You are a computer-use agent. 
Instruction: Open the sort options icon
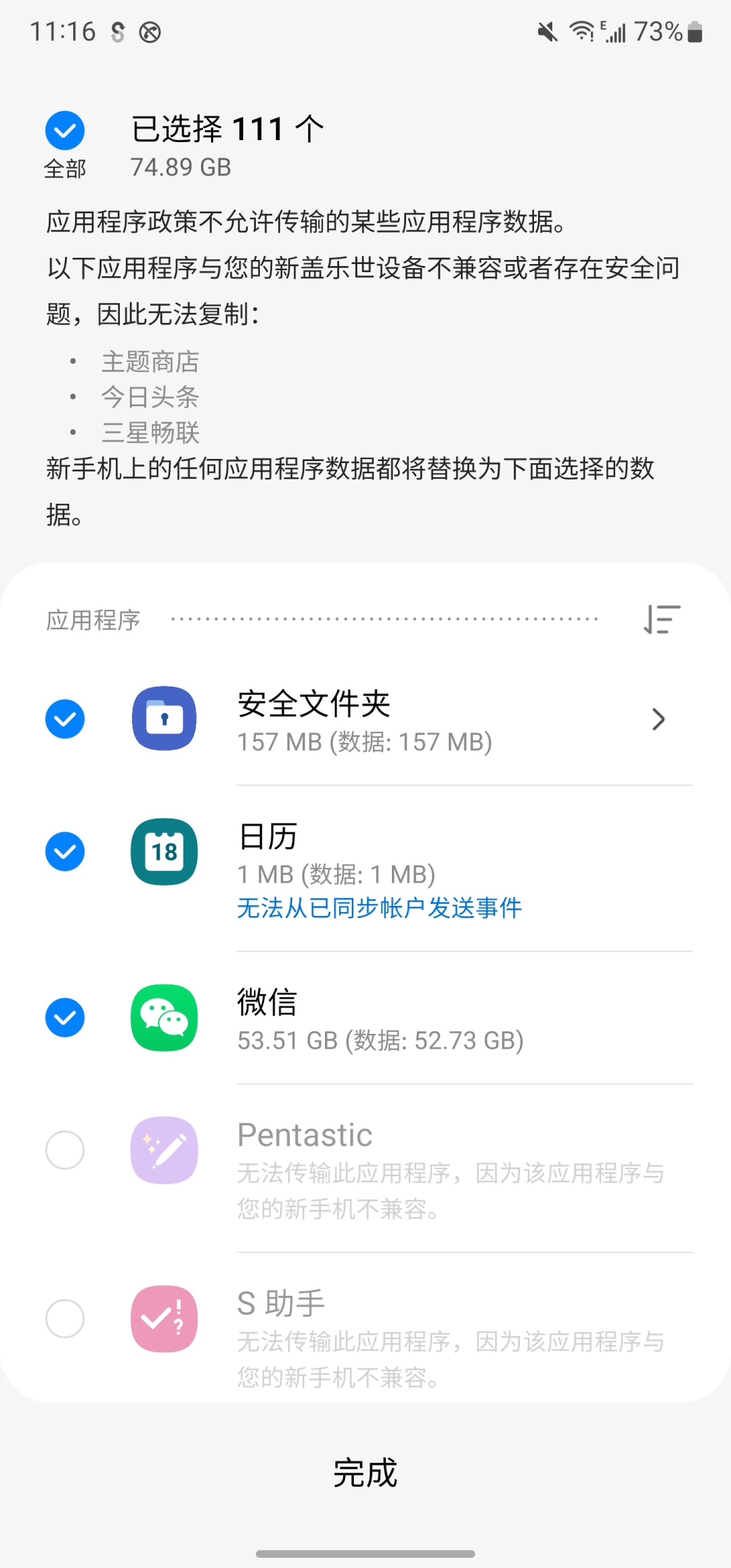pos(661,619)
